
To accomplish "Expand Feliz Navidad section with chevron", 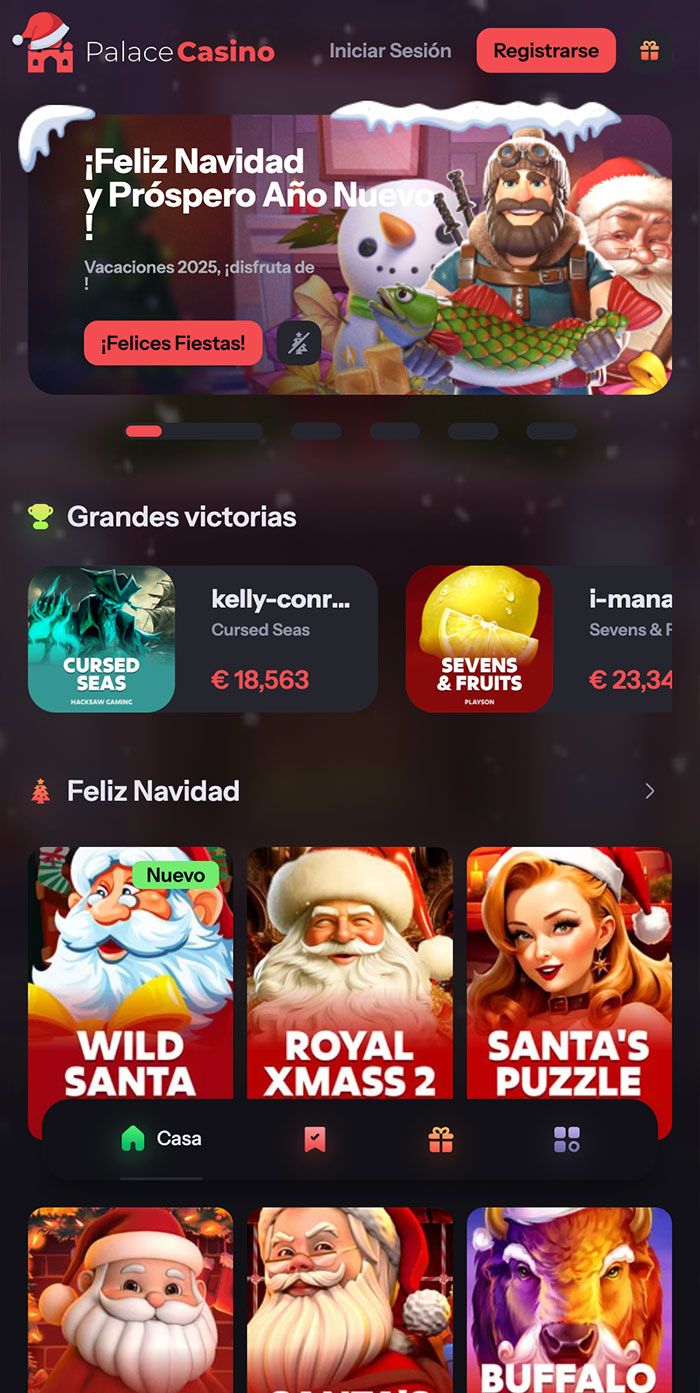I will (649, 791).
